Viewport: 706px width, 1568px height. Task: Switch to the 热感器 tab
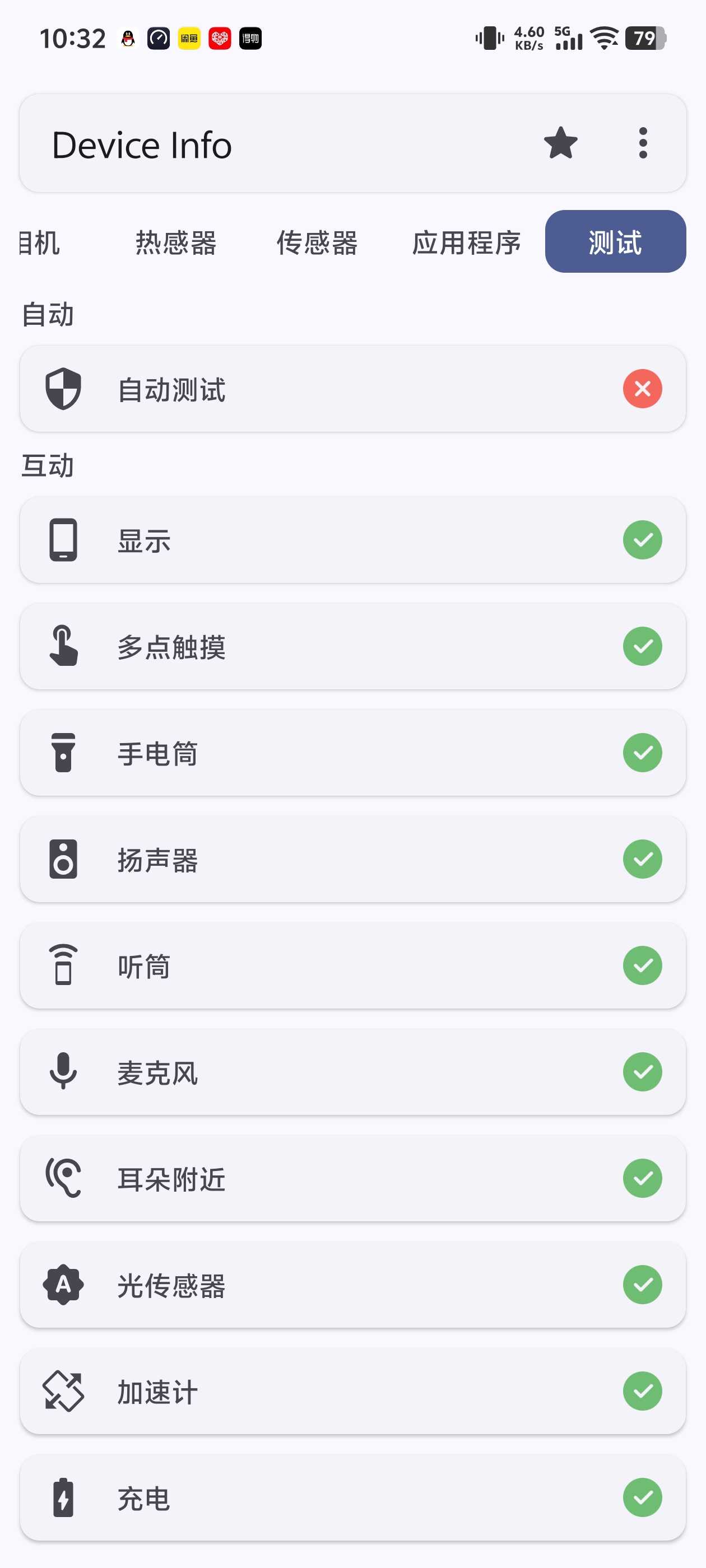pos(176,242)
